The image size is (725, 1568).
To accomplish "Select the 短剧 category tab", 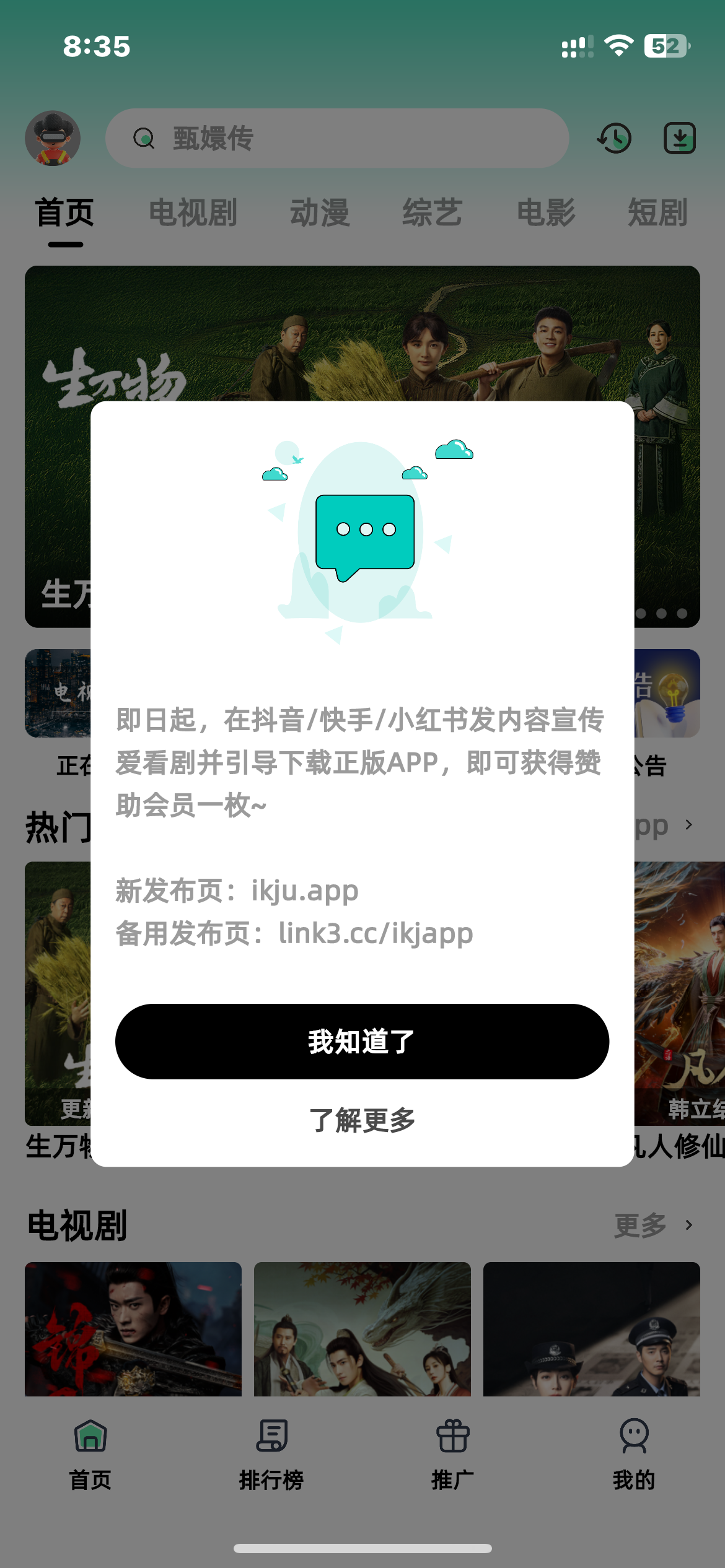I will (x=658, y=213).
